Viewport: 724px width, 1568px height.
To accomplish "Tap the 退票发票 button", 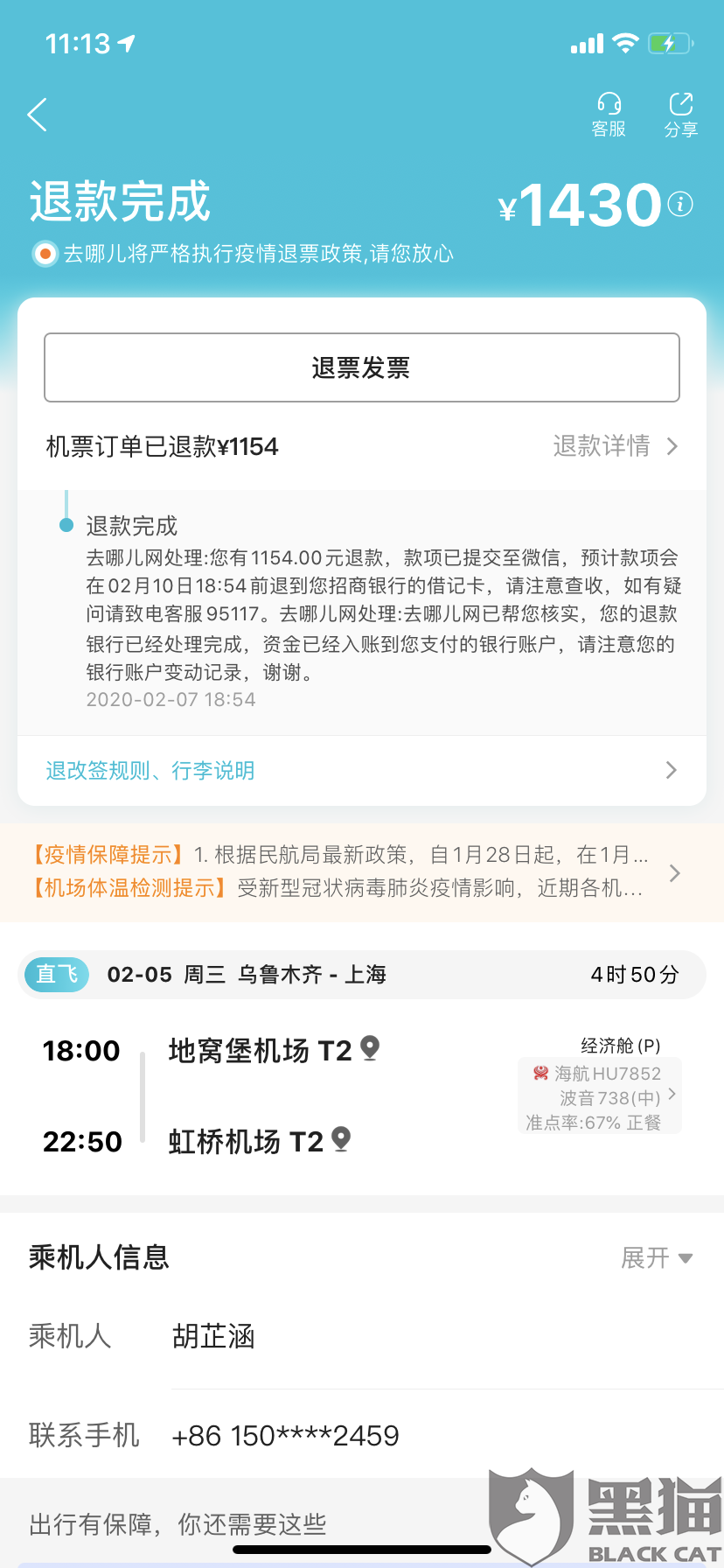I will click(x=362, y=367).
